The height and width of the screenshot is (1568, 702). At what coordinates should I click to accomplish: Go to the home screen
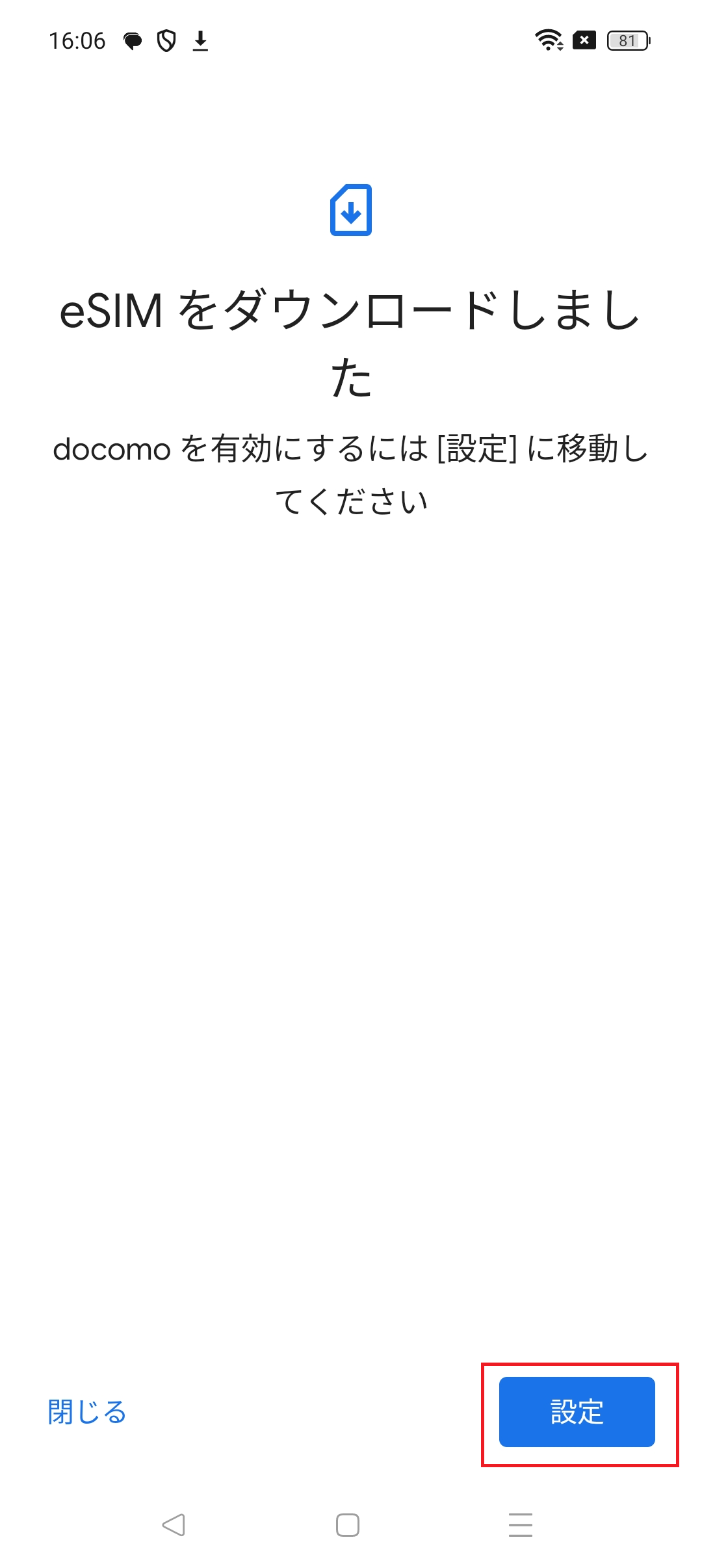coord(348,1524)
